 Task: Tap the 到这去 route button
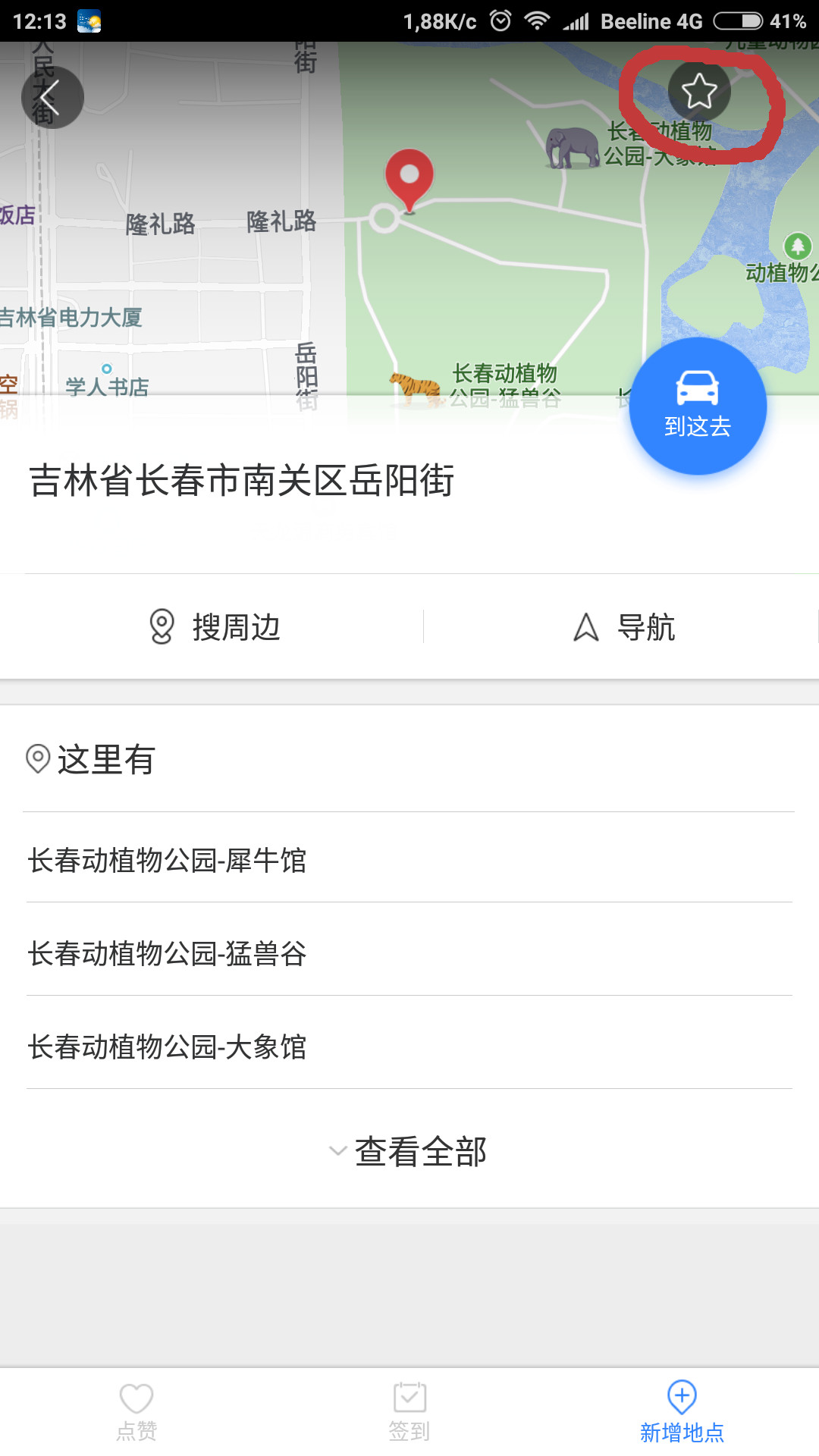pyautogui.click(x=698, y=406)
